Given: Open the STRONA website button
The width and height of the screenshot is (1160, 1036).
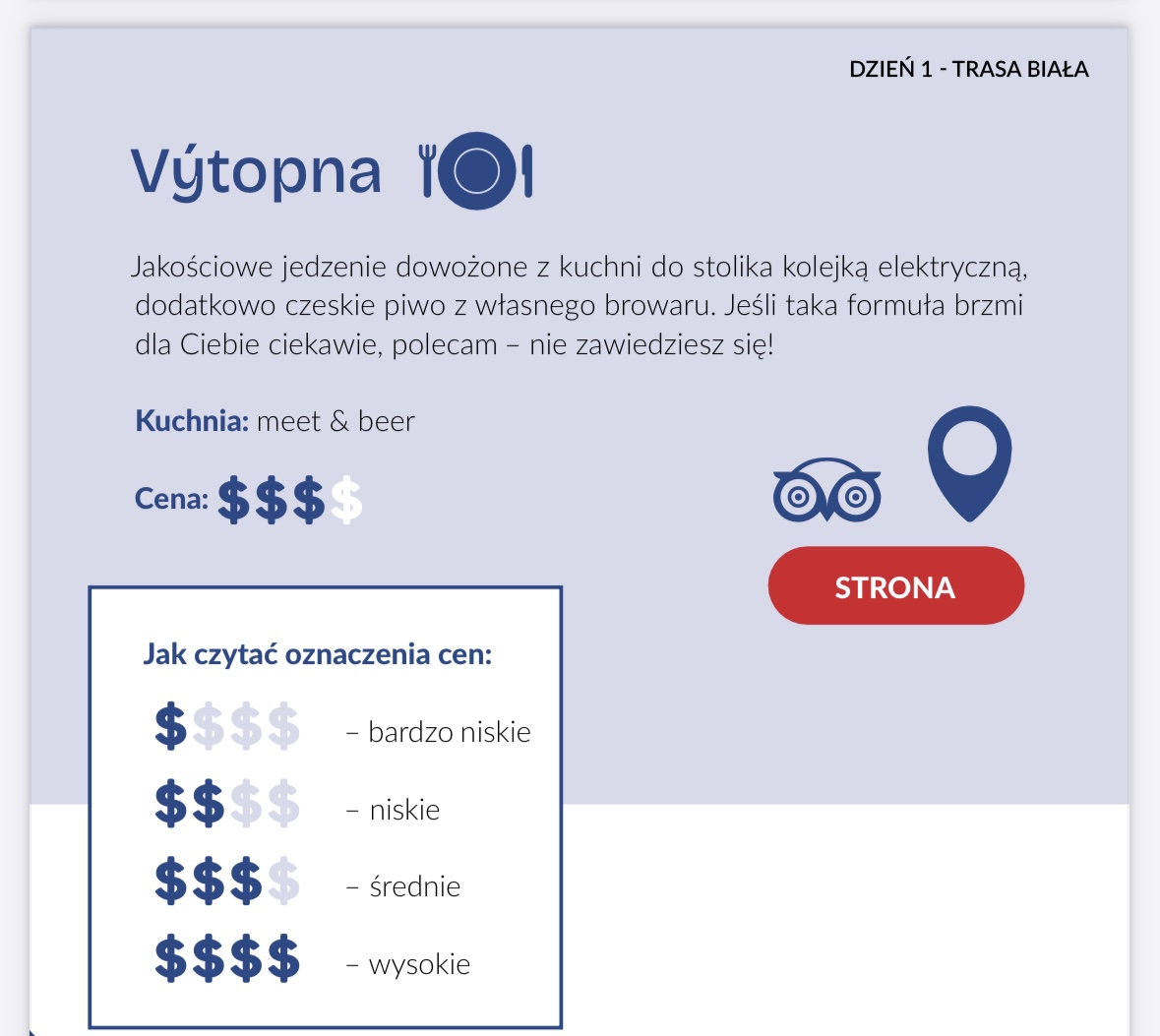Looking at the screenshot, I should point(895,586).
